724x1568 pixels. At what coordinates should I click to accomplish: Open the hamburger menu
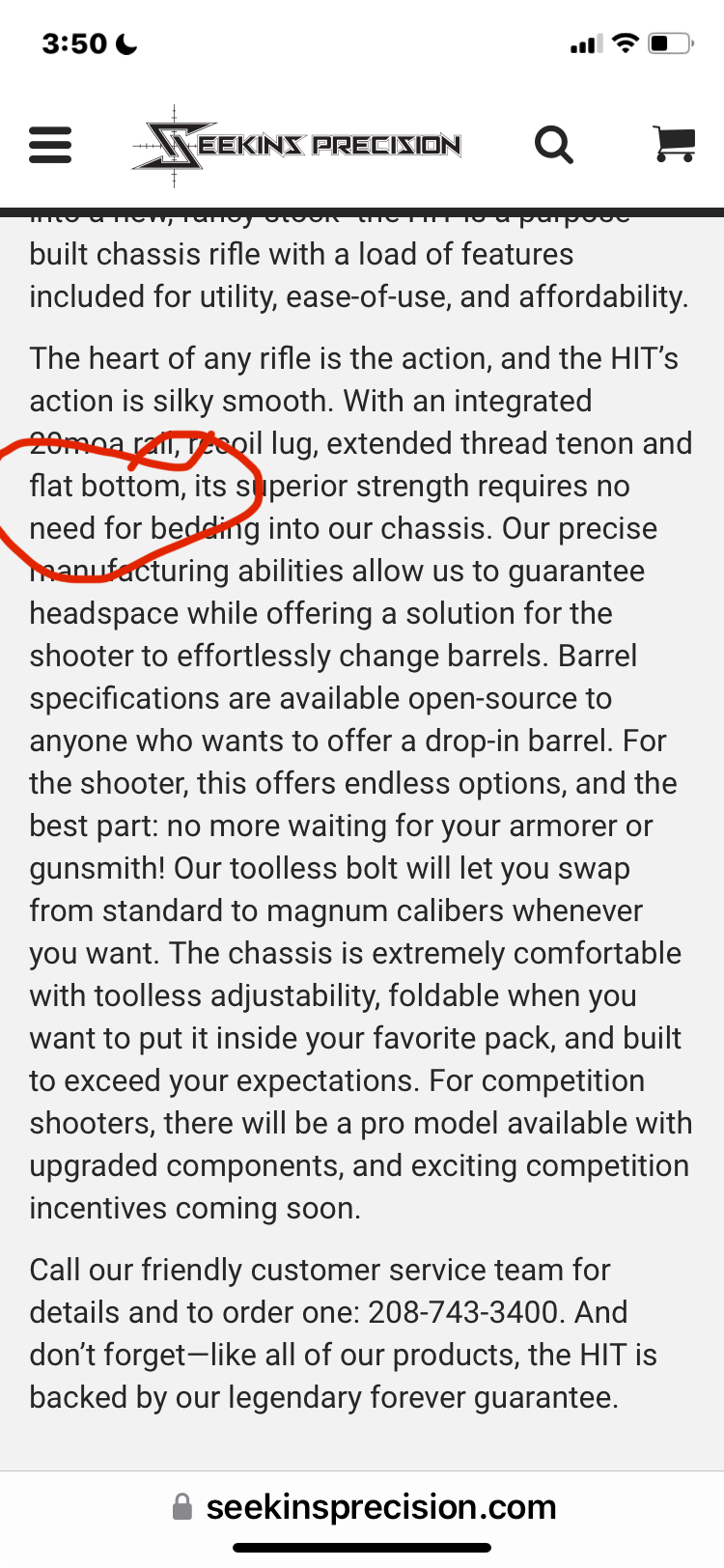[50, 146]
